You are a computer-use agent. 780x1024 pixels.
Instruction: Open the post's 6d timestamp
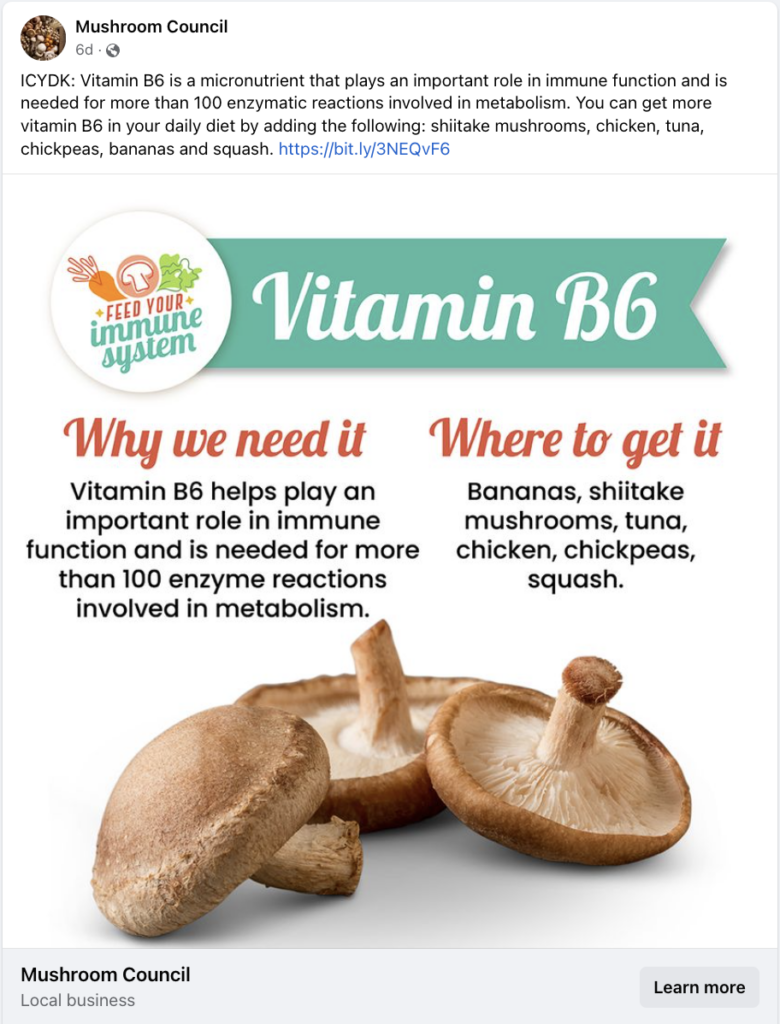[84, 50]
